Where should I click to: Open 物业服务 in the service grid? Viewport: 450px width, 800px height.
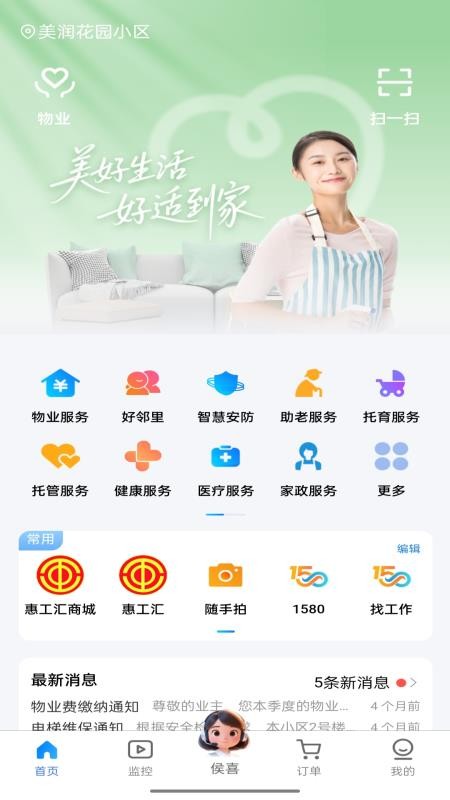click(x=60, y=396)
